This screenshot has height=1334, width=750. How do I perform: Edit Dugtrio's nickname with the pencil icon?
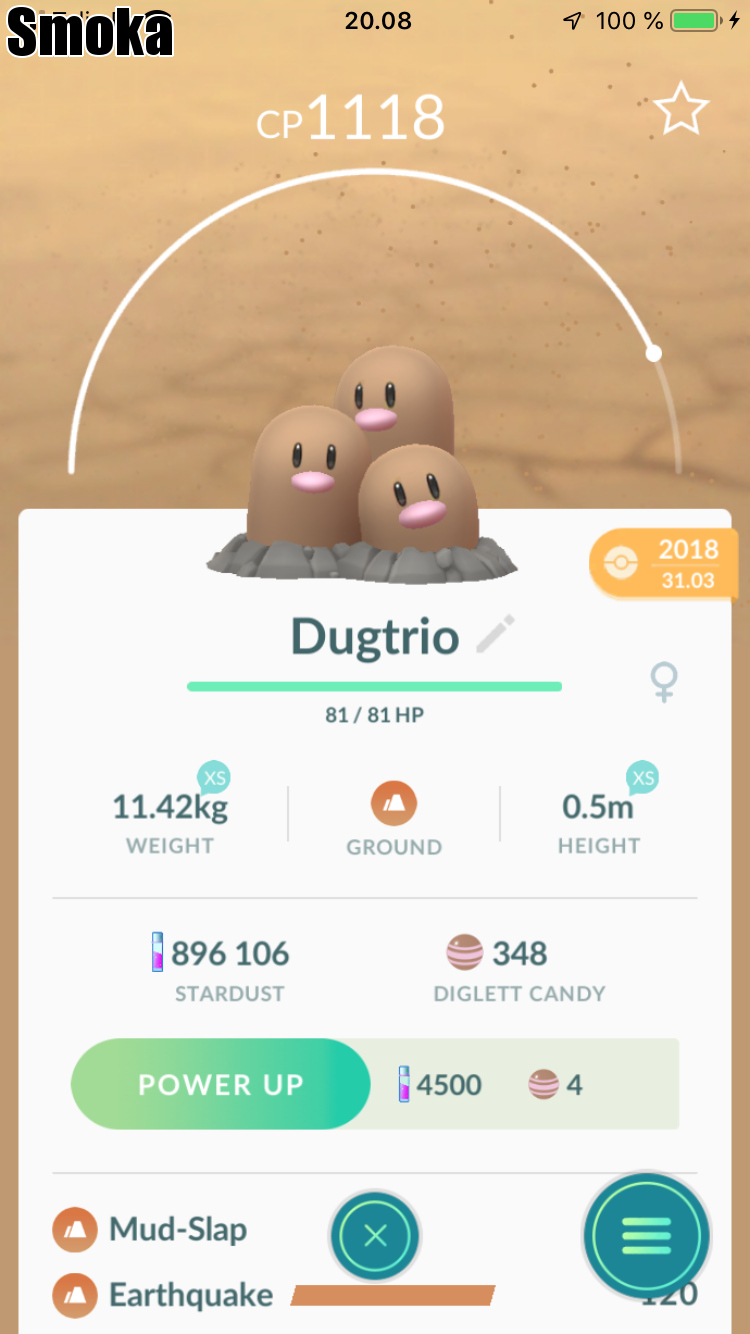click(x=495, y=635)
